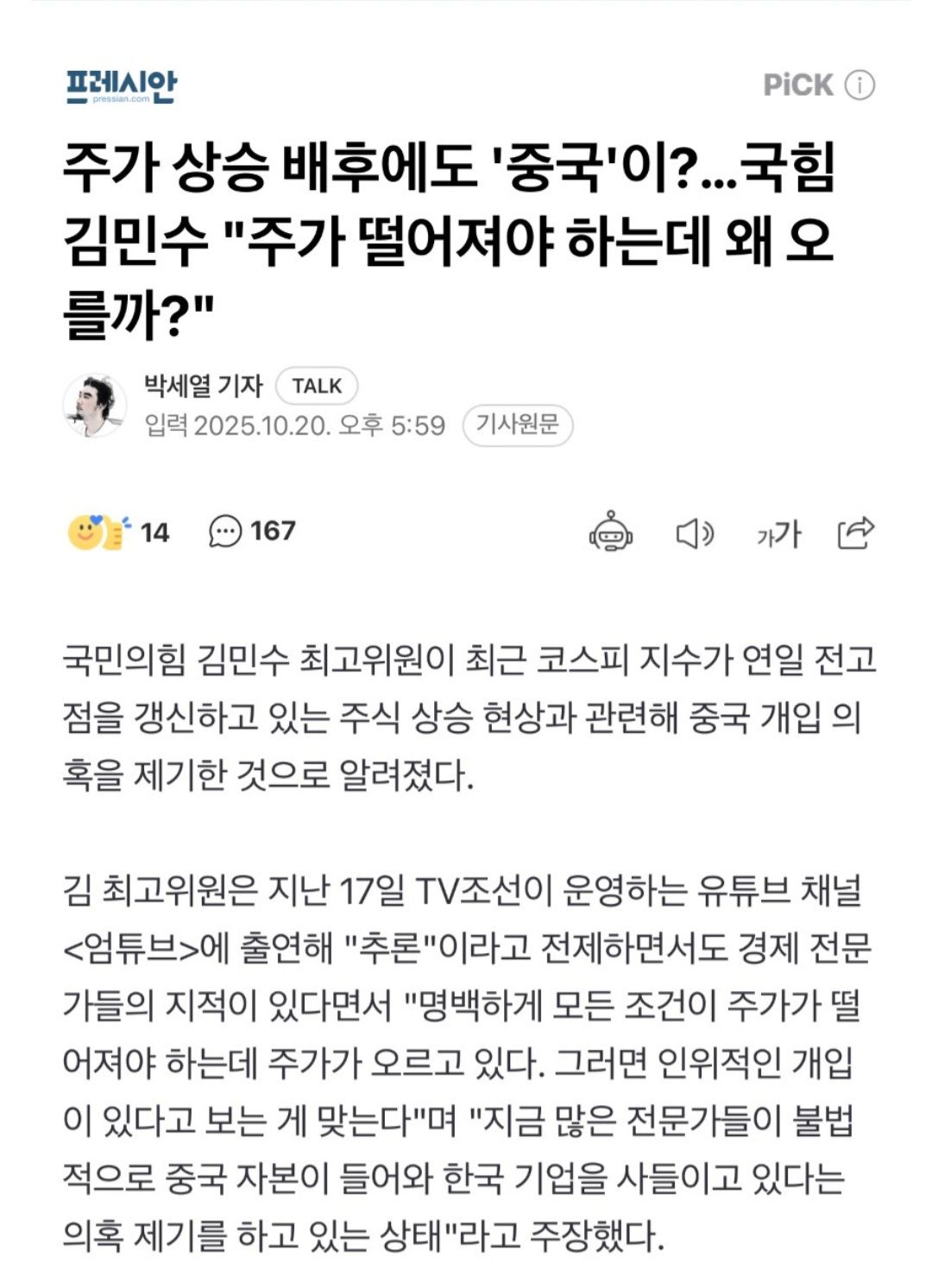Open the 기사원문 original article link
932x1288 pixels.
pyautogui.click(x=518, y=425)
